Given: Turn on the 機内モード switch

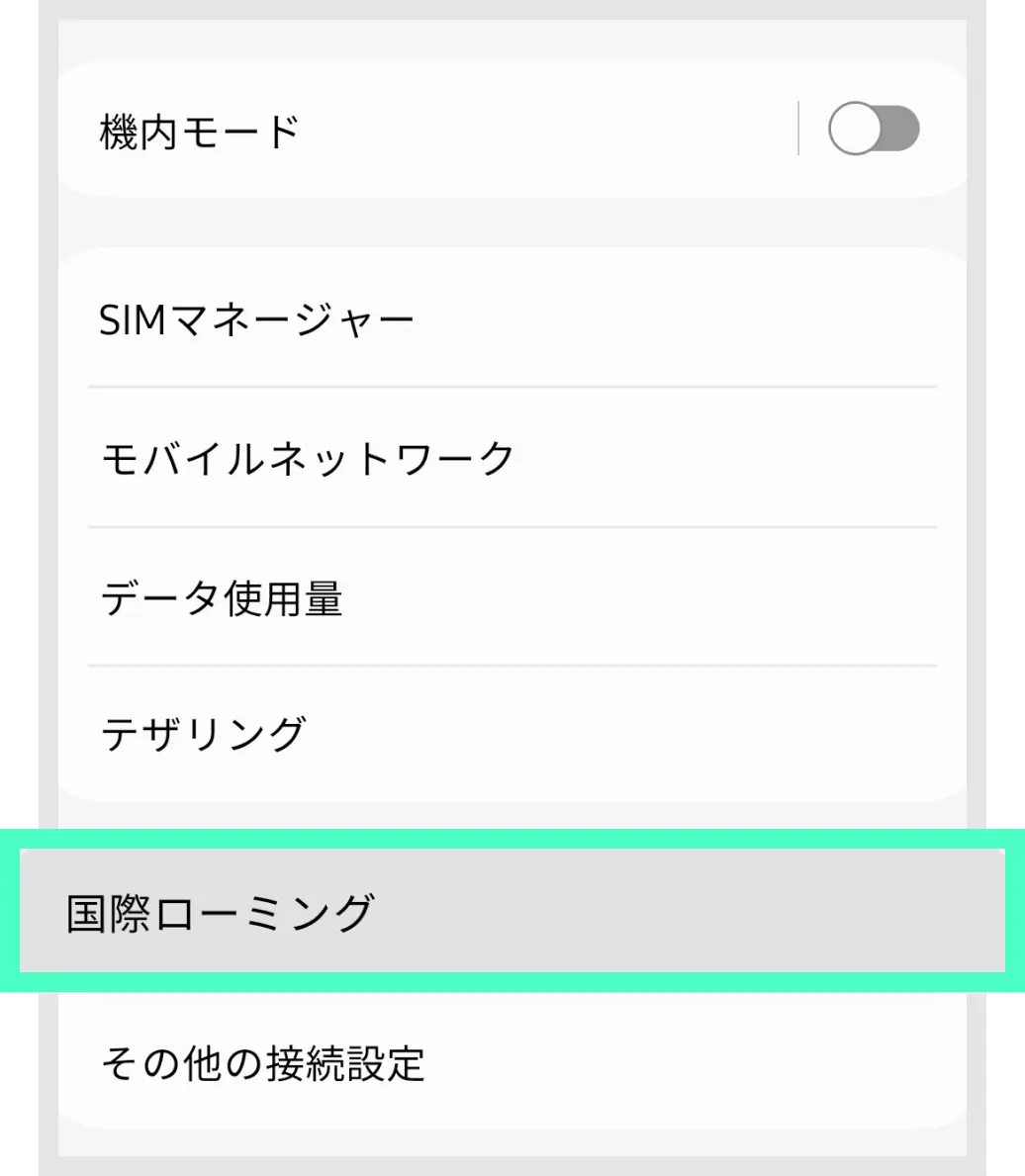Looking at the screenshot, I should click(873, 130).
